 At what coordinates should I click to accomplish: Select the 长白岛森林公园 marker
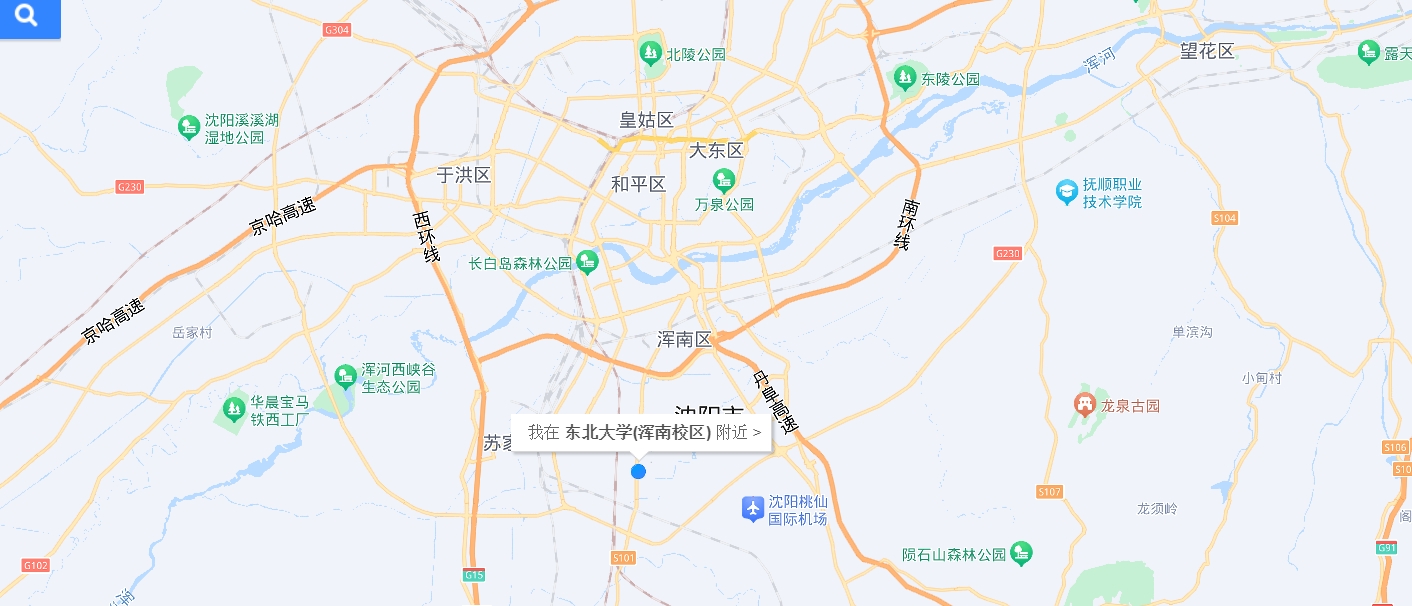[587, 263]
